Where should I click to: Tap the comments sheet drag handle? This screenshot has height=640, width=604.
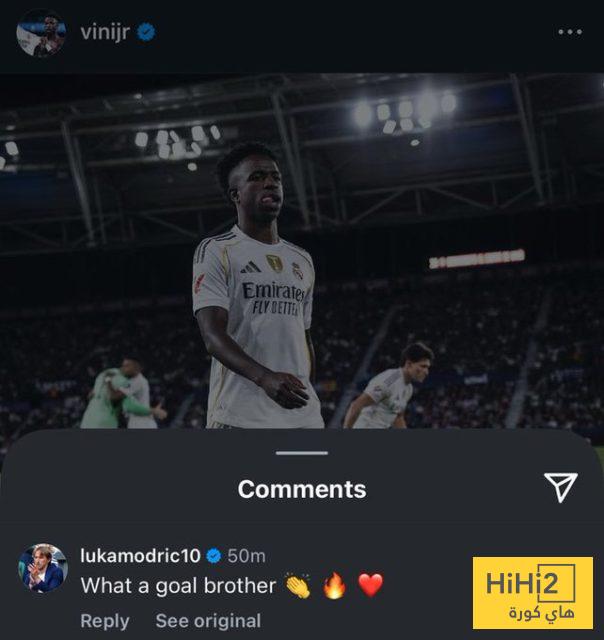coord(301,453)
